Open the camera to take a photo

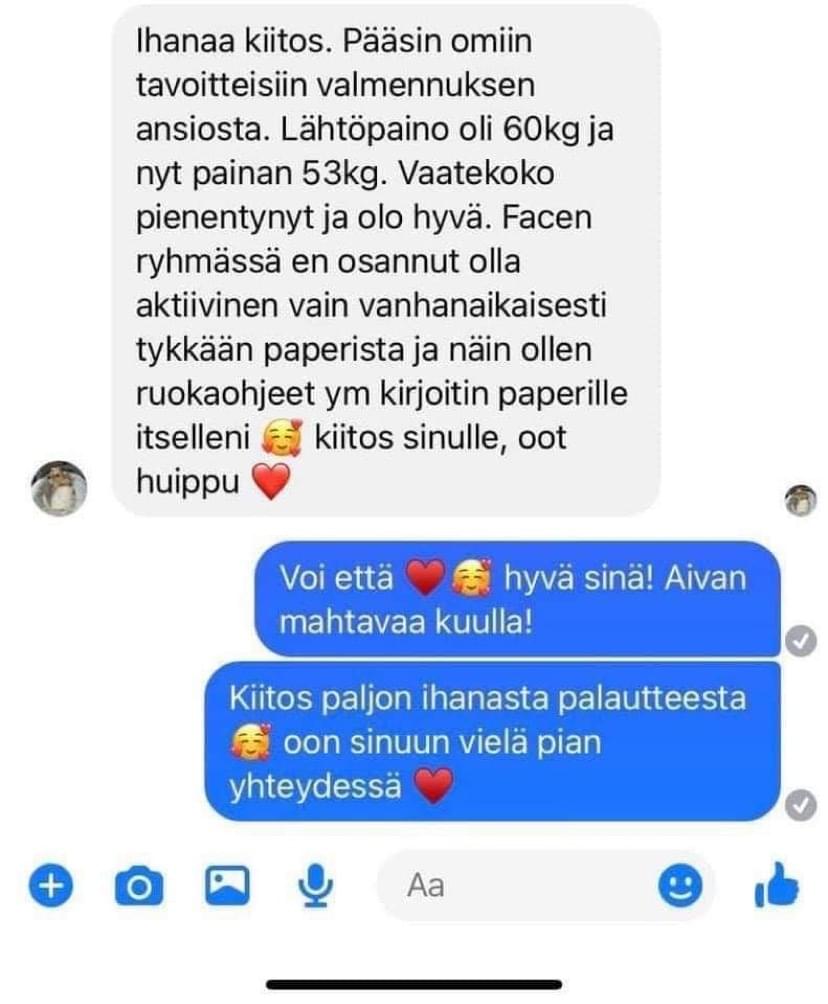tap(138, 885)
